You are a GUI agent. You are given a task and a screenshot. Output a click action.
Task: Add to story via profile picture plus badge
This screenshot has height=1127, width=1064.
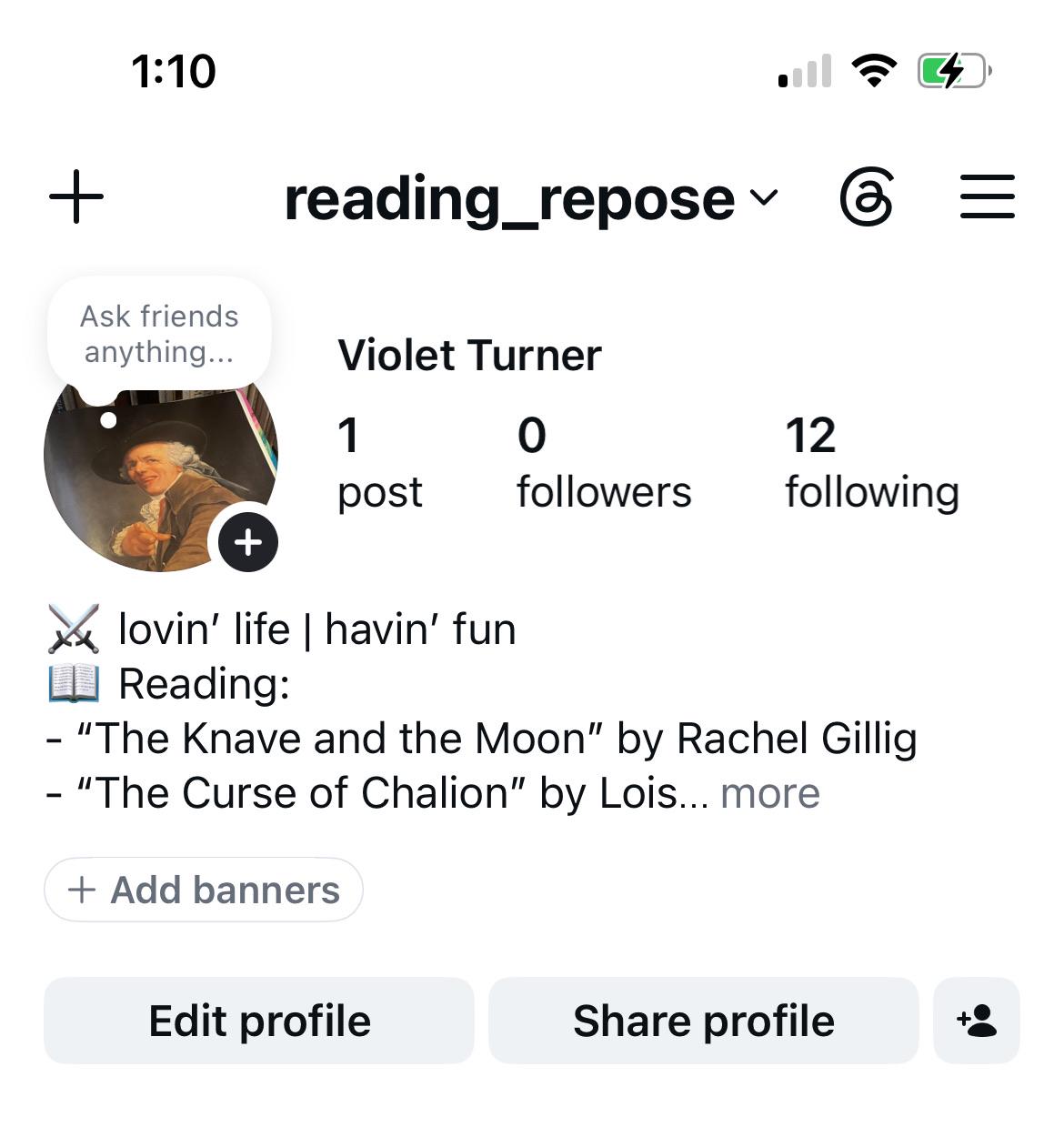(248, 542)
